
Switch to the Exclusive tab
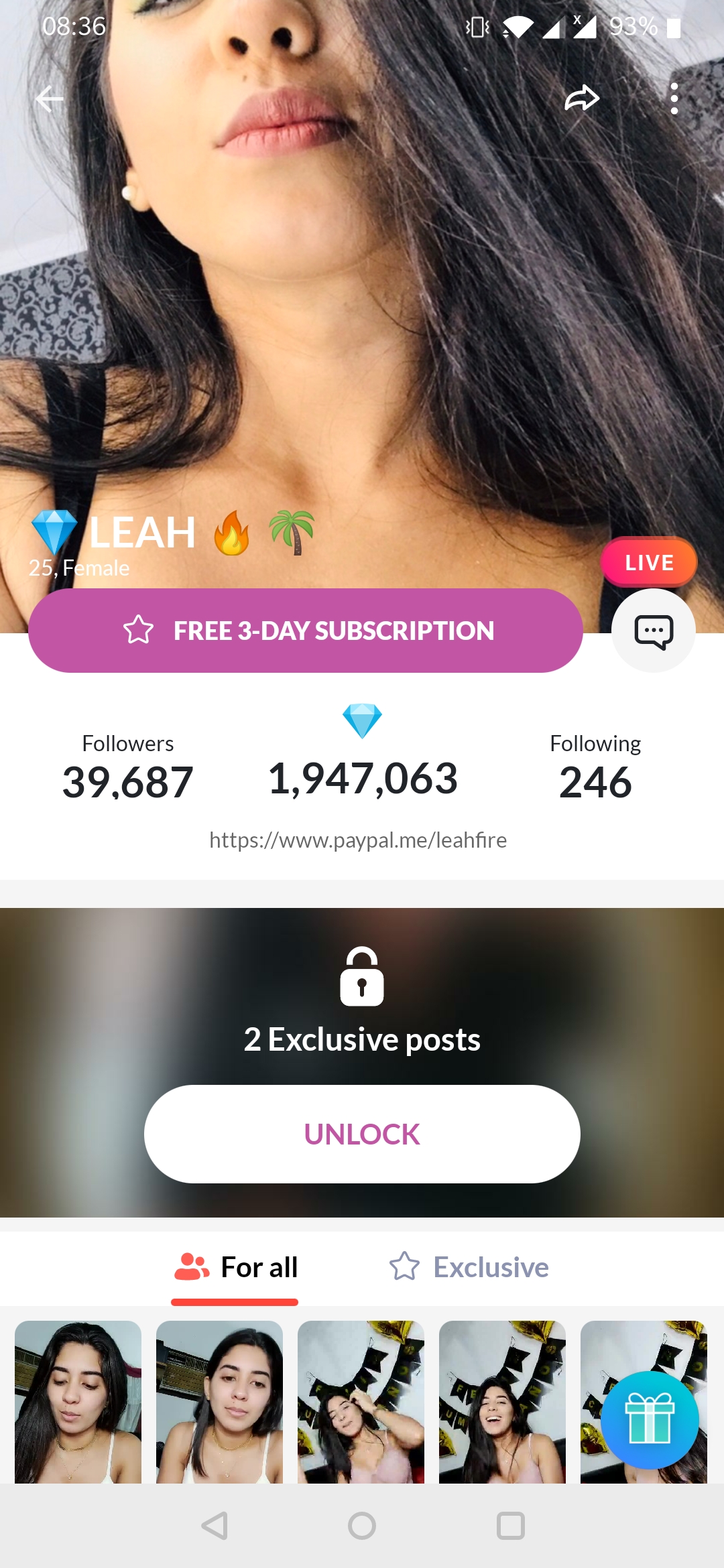click(x=491, y=1266)
